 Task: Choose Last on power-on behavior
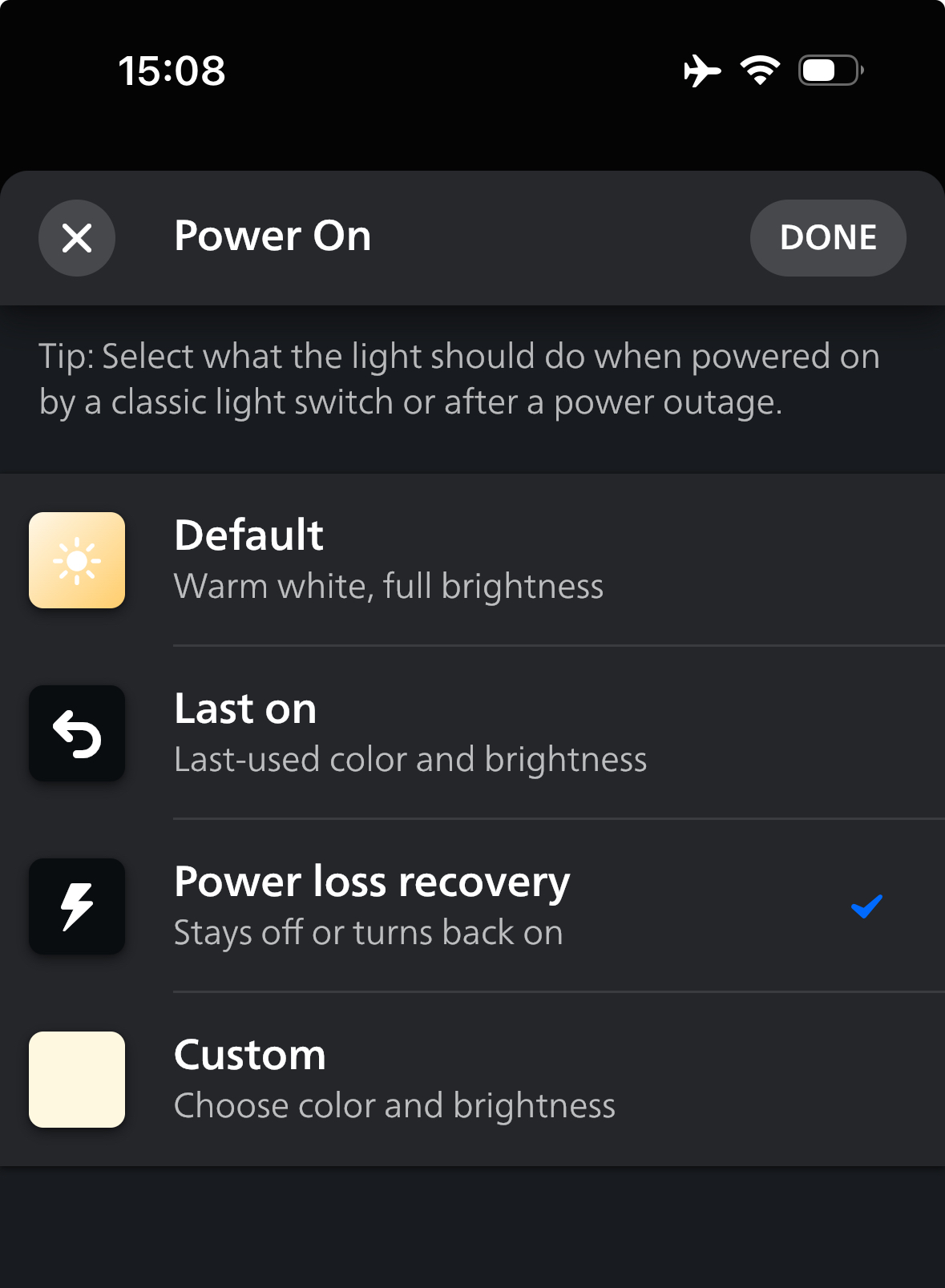click(x=473, y=733)
